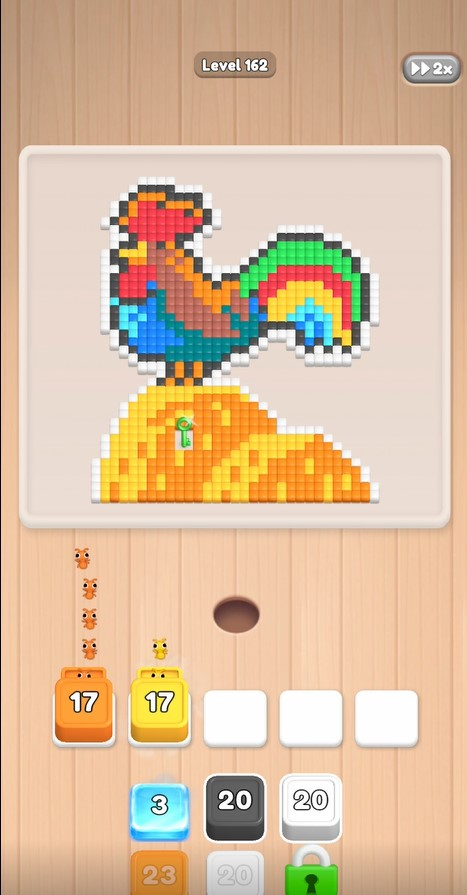Tap the yellow block numbered 17
This screenshot has width=467, height=895.
[159, 704]
